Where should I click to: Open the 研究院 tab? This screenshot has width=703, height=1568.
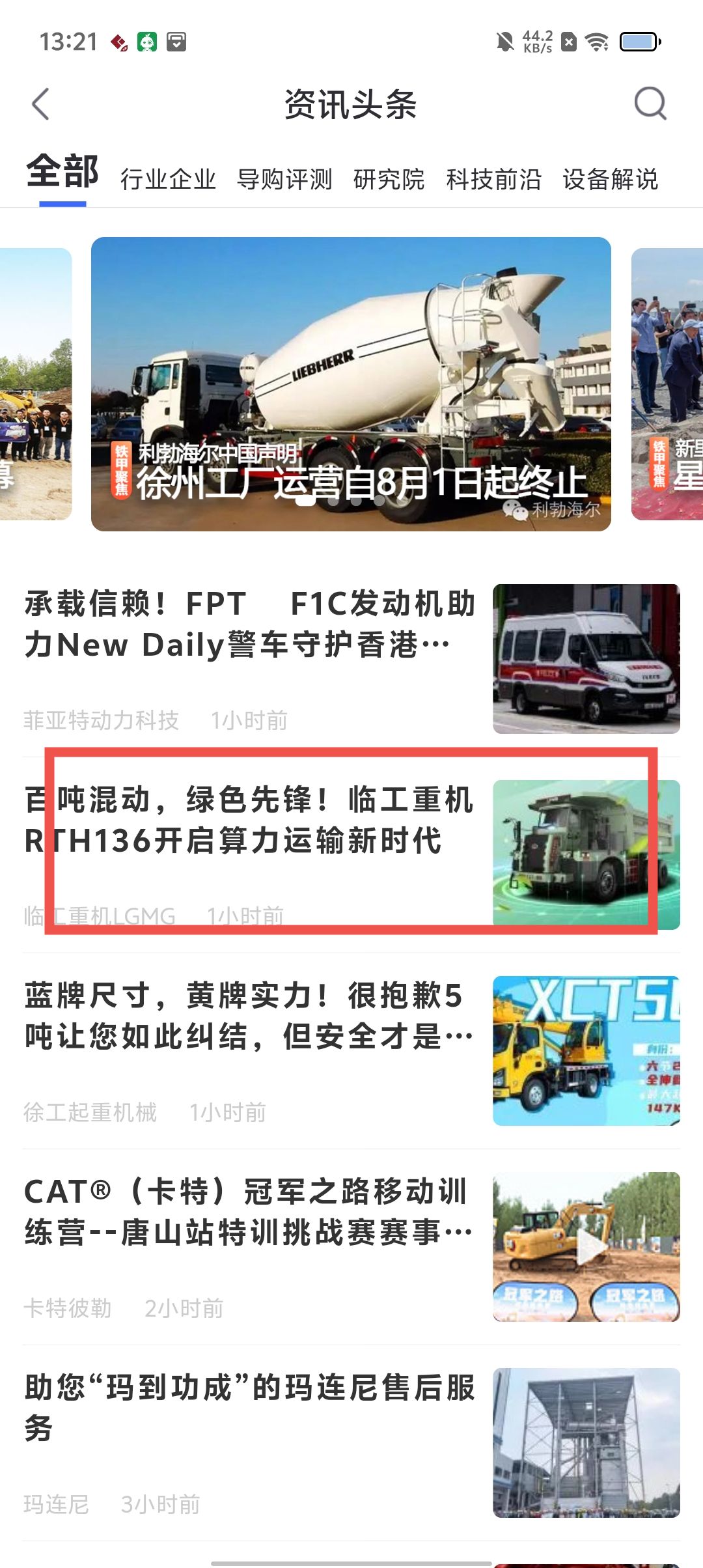[389, 179]
